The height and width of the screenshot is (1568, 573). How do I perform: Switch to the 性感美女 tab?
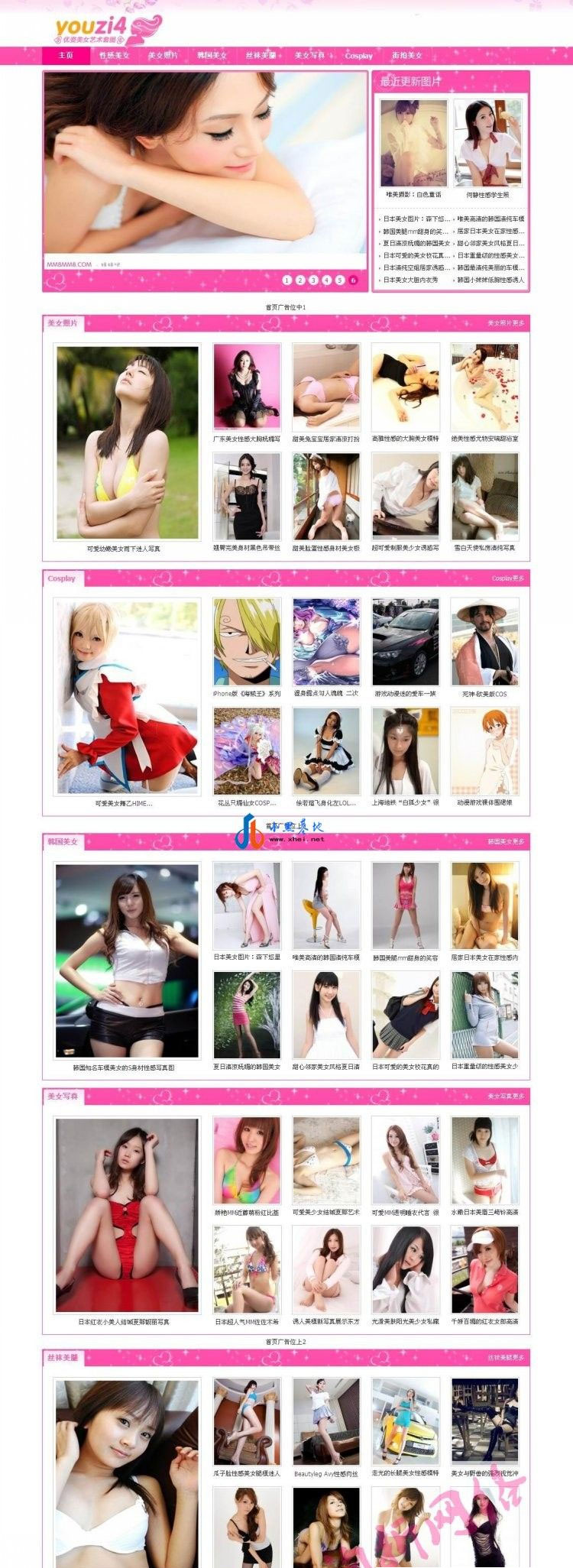pos(115,55)
